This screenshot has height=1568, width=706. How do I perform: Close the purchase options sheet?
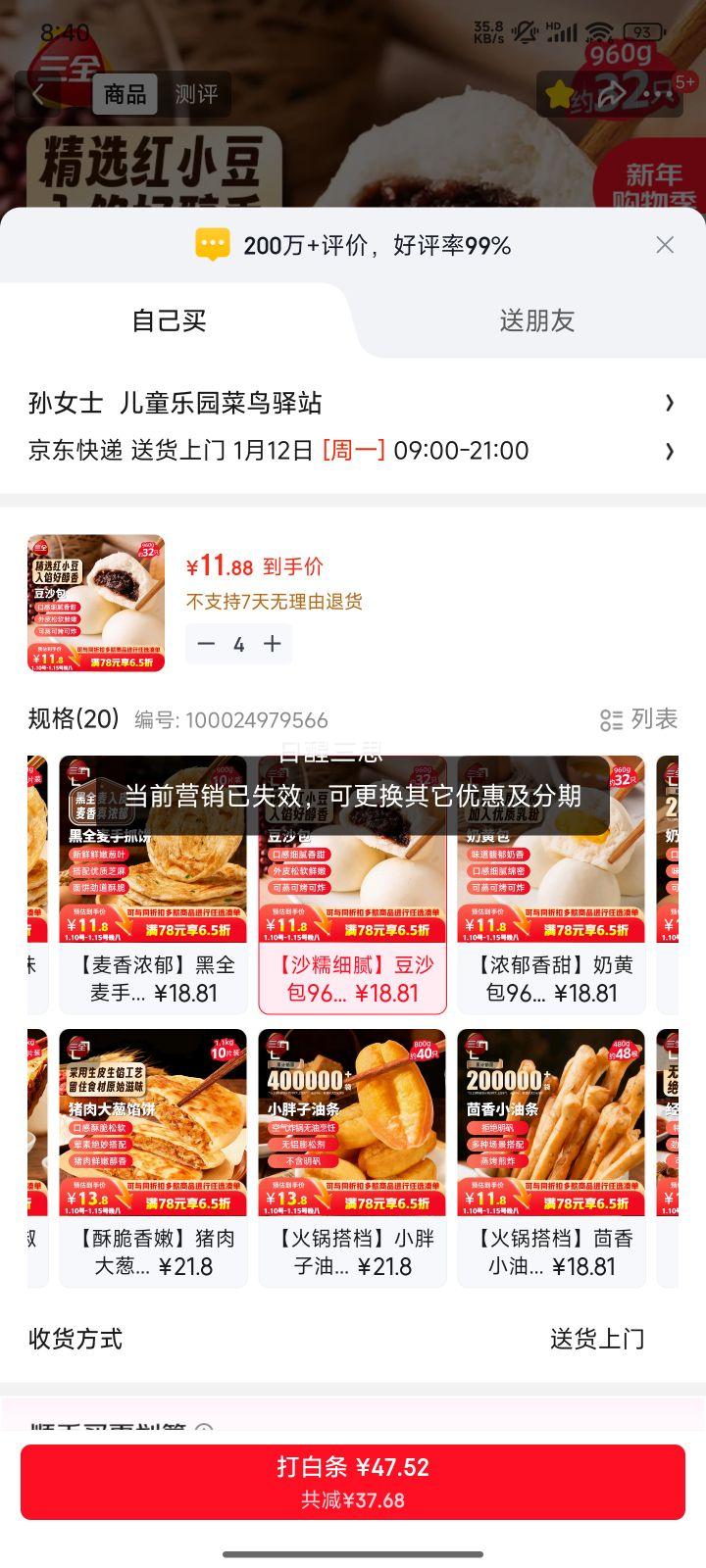[x=665, y=245]
